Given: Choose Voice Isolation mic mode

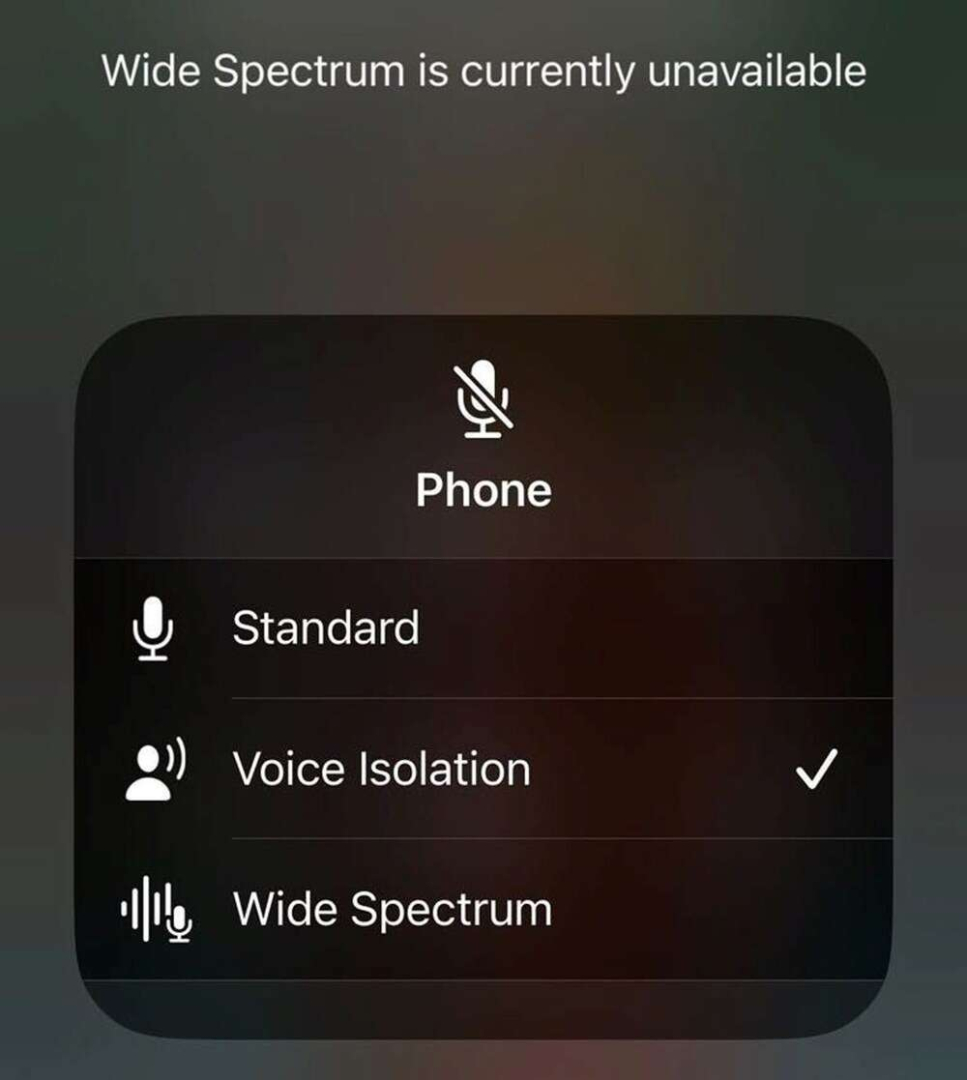Looking at the screenshot, I should pos(381,769).
